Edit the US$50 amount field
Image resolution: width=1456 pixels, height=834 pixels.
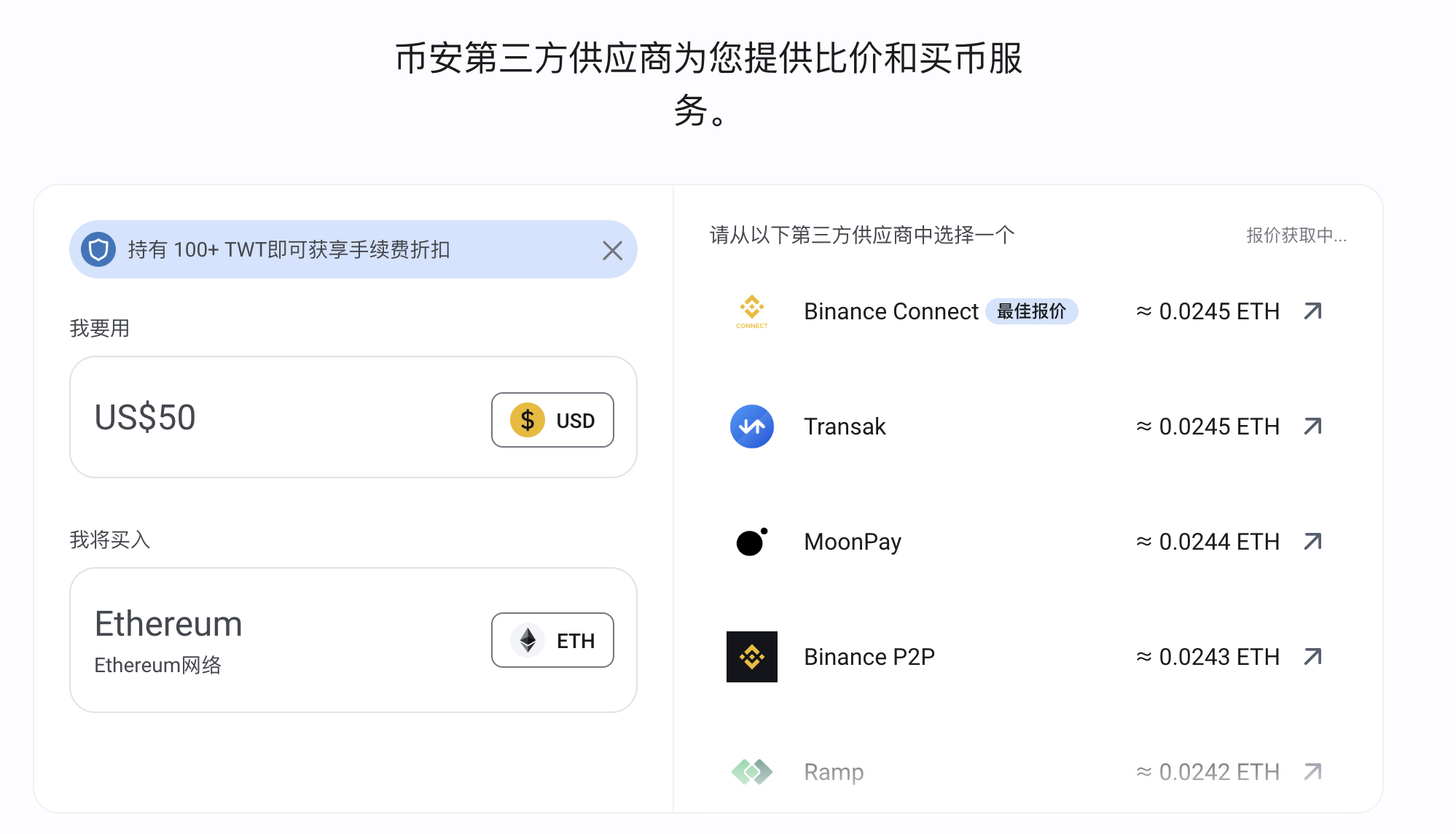click(277, 418)
